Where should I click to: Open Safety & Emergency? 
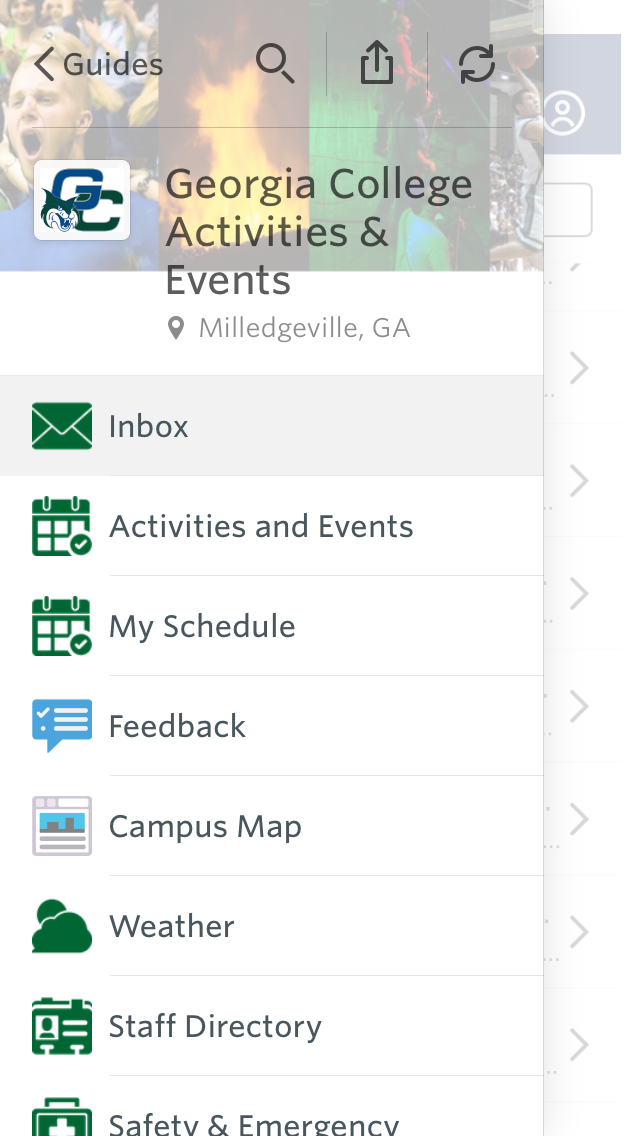click(x=272, y=1106)
